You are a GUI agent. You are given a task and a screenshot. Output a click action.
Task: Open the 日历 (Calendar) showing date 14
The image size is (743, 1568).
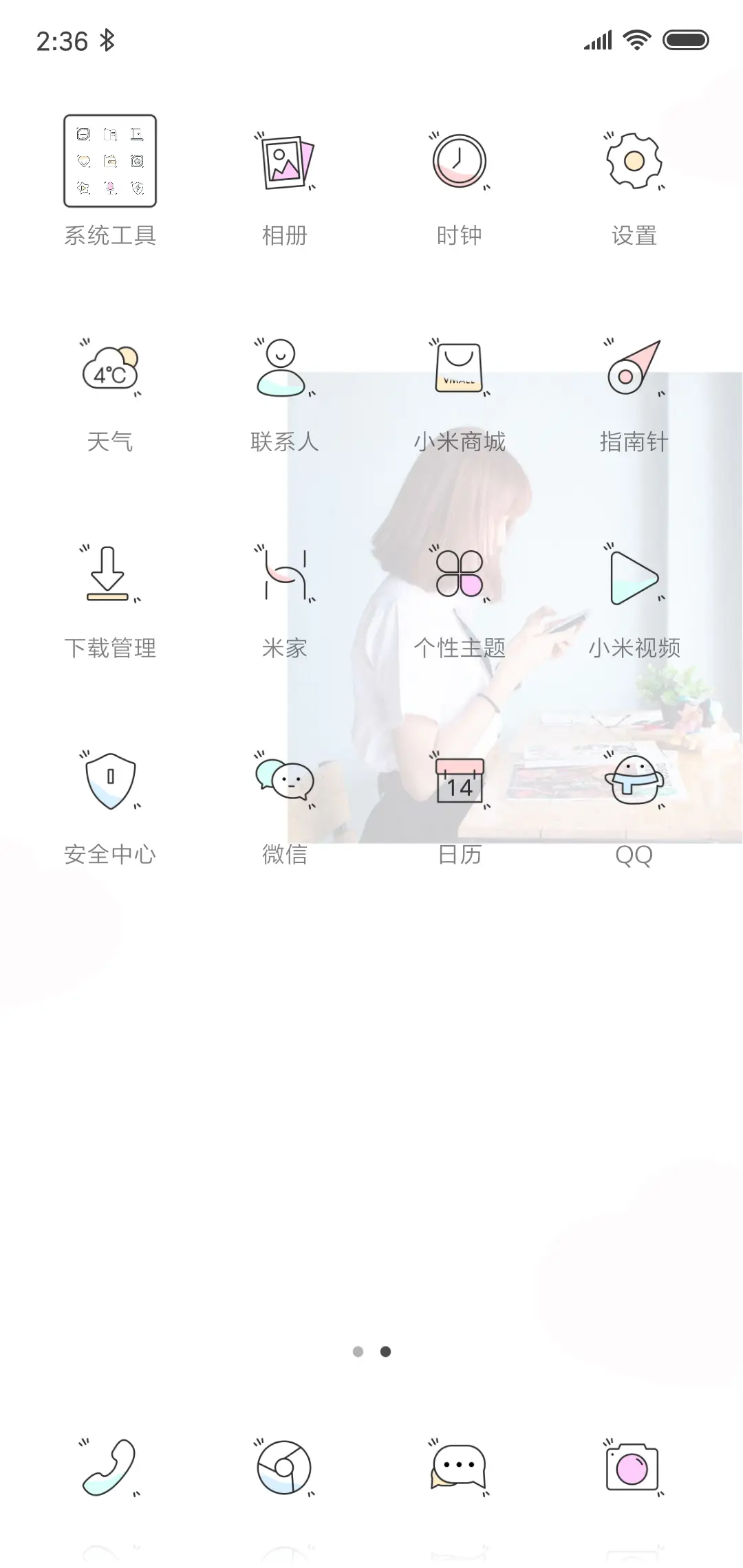[x=458, y=784]
